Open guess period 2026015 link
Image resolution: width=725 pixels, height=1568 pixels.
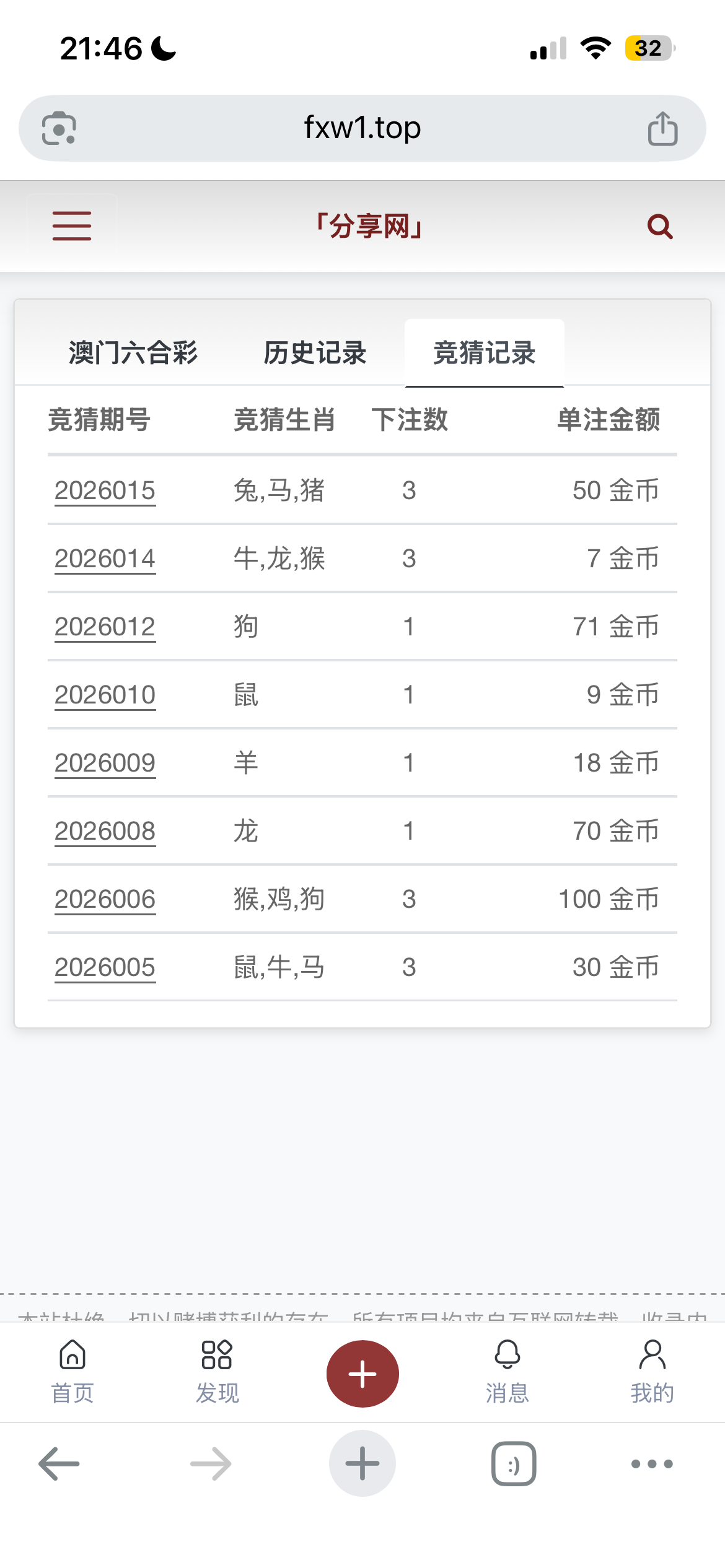(x=105, y=490)
